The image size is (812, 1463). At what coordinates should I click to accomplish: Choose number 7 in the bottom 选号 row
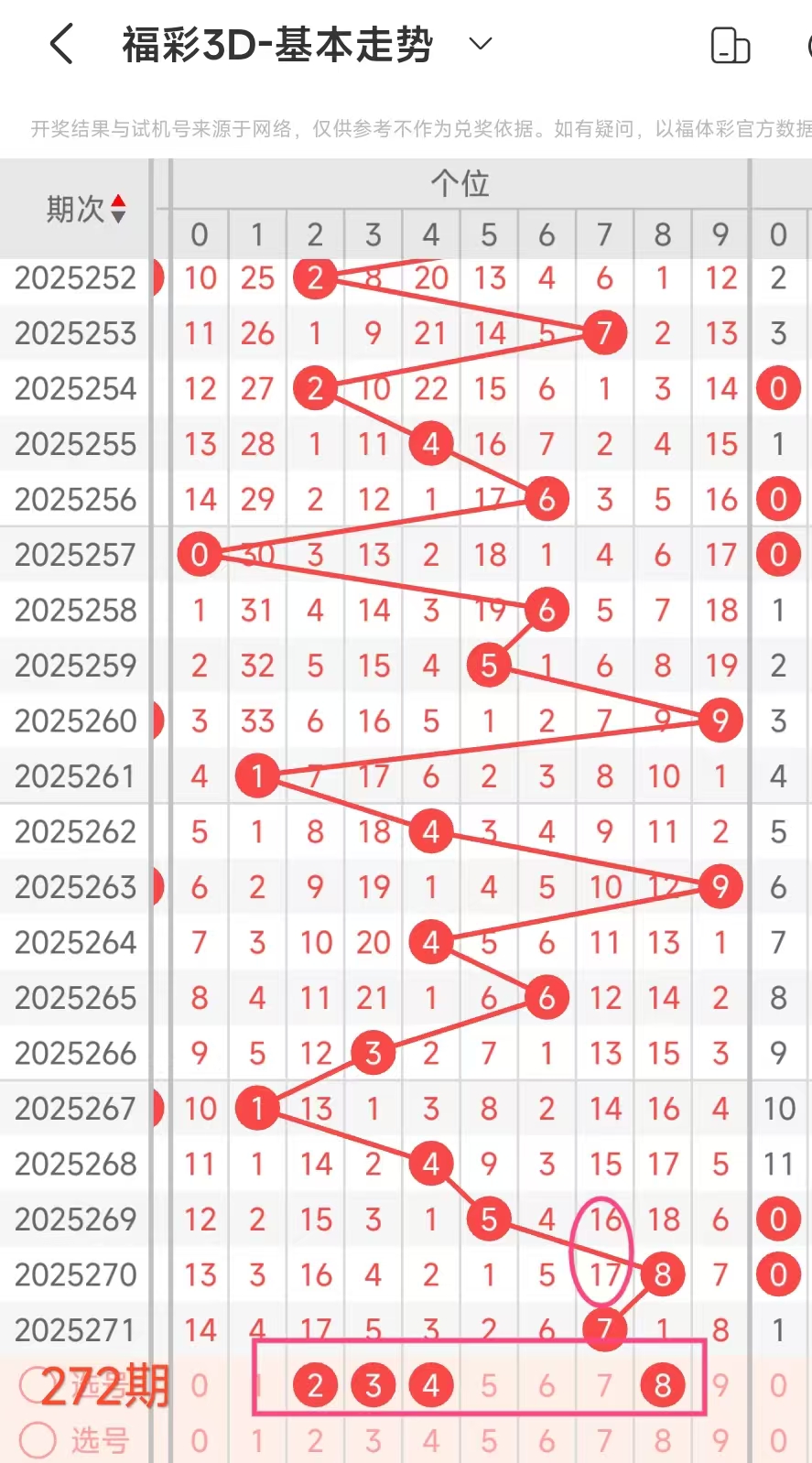click(604, 1440)
